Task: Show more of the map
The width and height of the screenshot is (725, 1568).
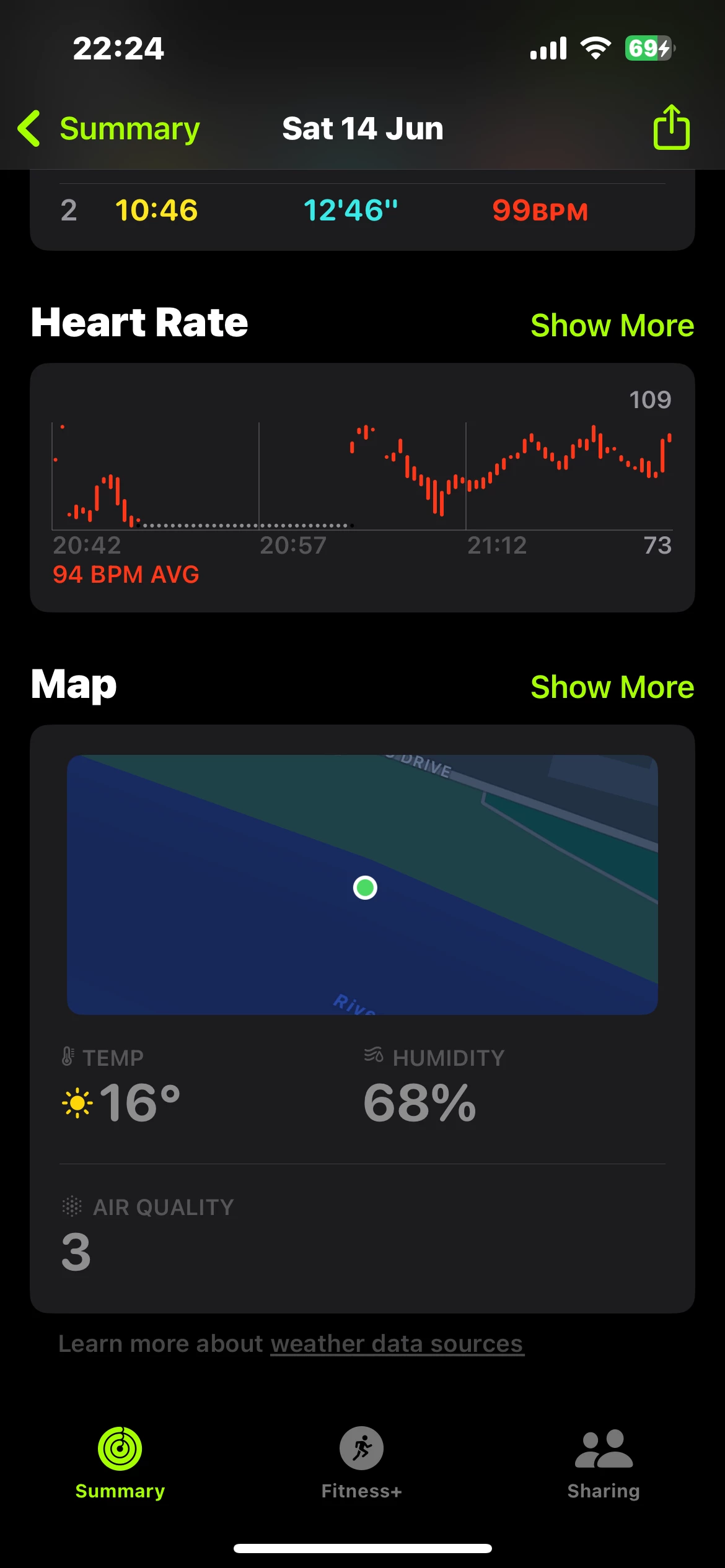Action: pyautogui.click(x=612, y=687)
